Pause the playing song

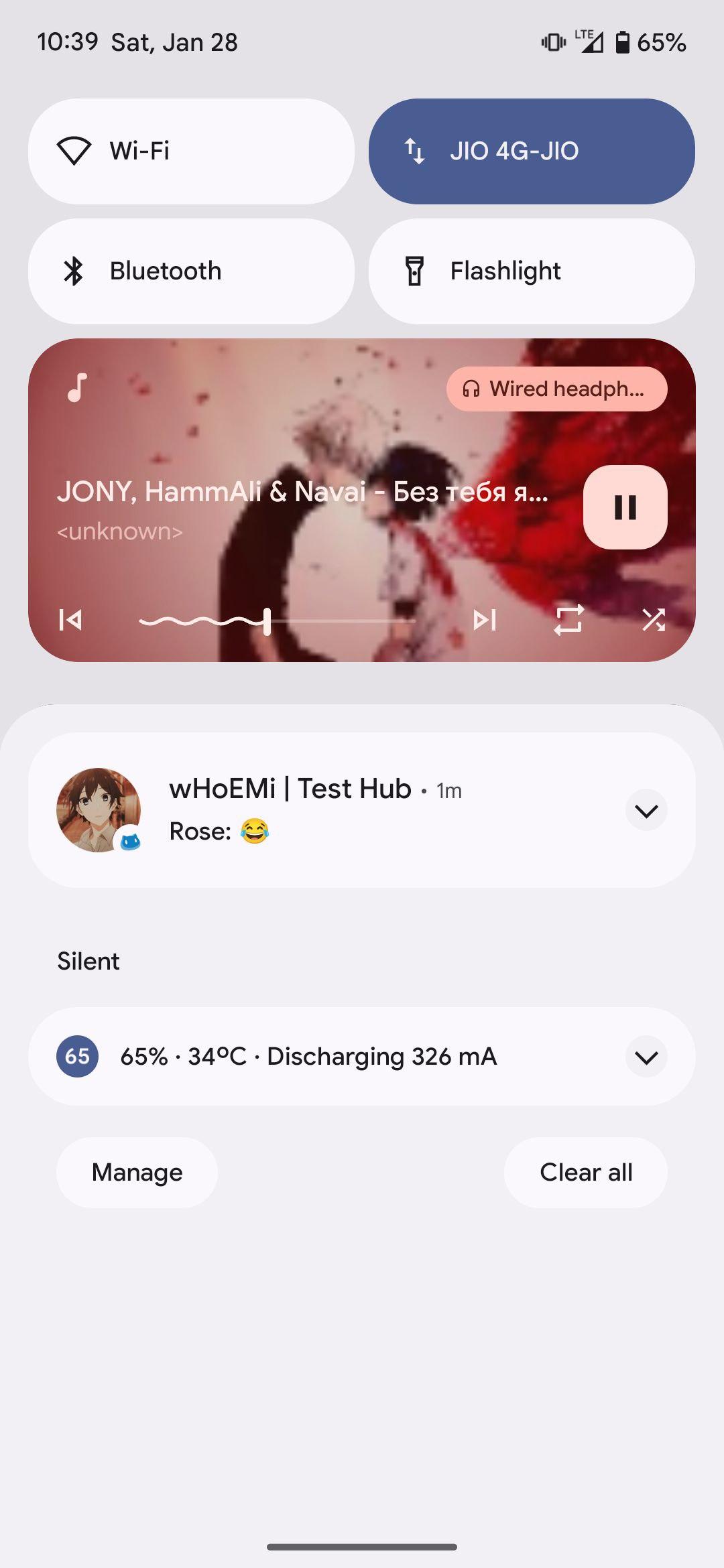point(625,507)
